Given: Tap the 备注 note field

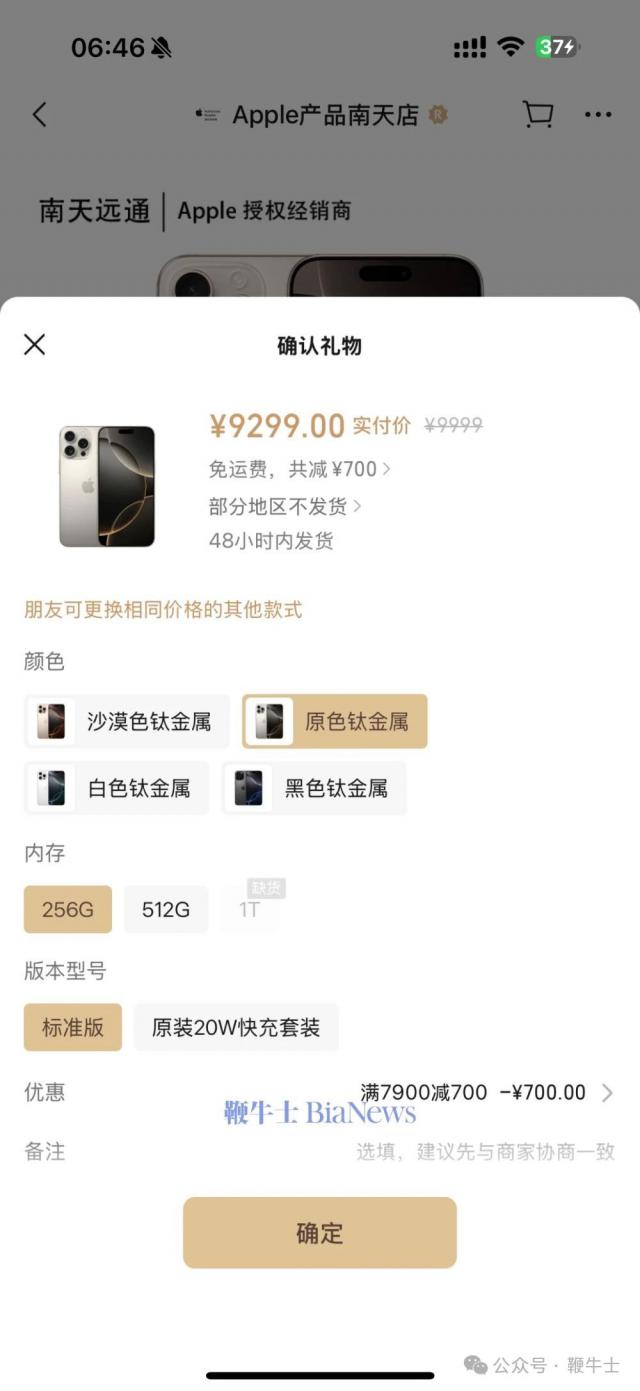Looking at the screenshot, I should click(485, 1152).
